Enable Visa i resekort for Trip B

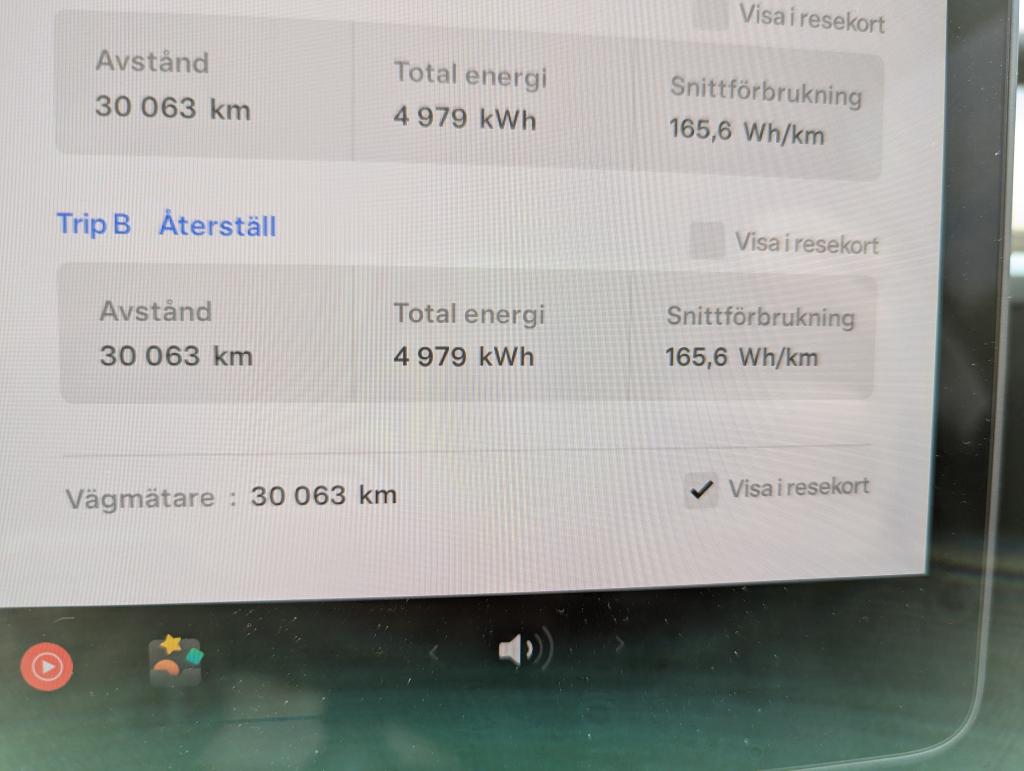(707, 241)
